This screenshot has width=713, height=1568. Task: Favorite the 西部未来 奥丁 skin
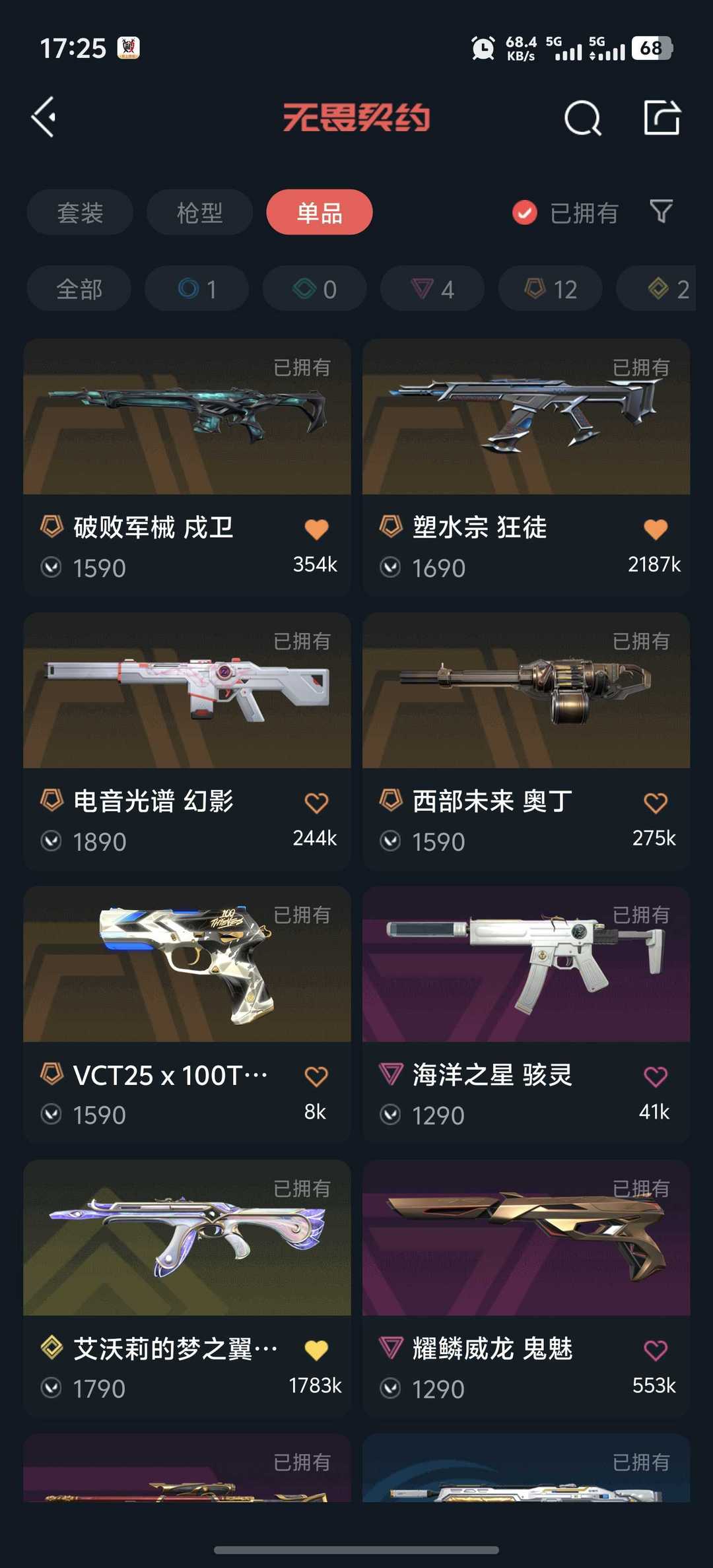coord(656,800)
